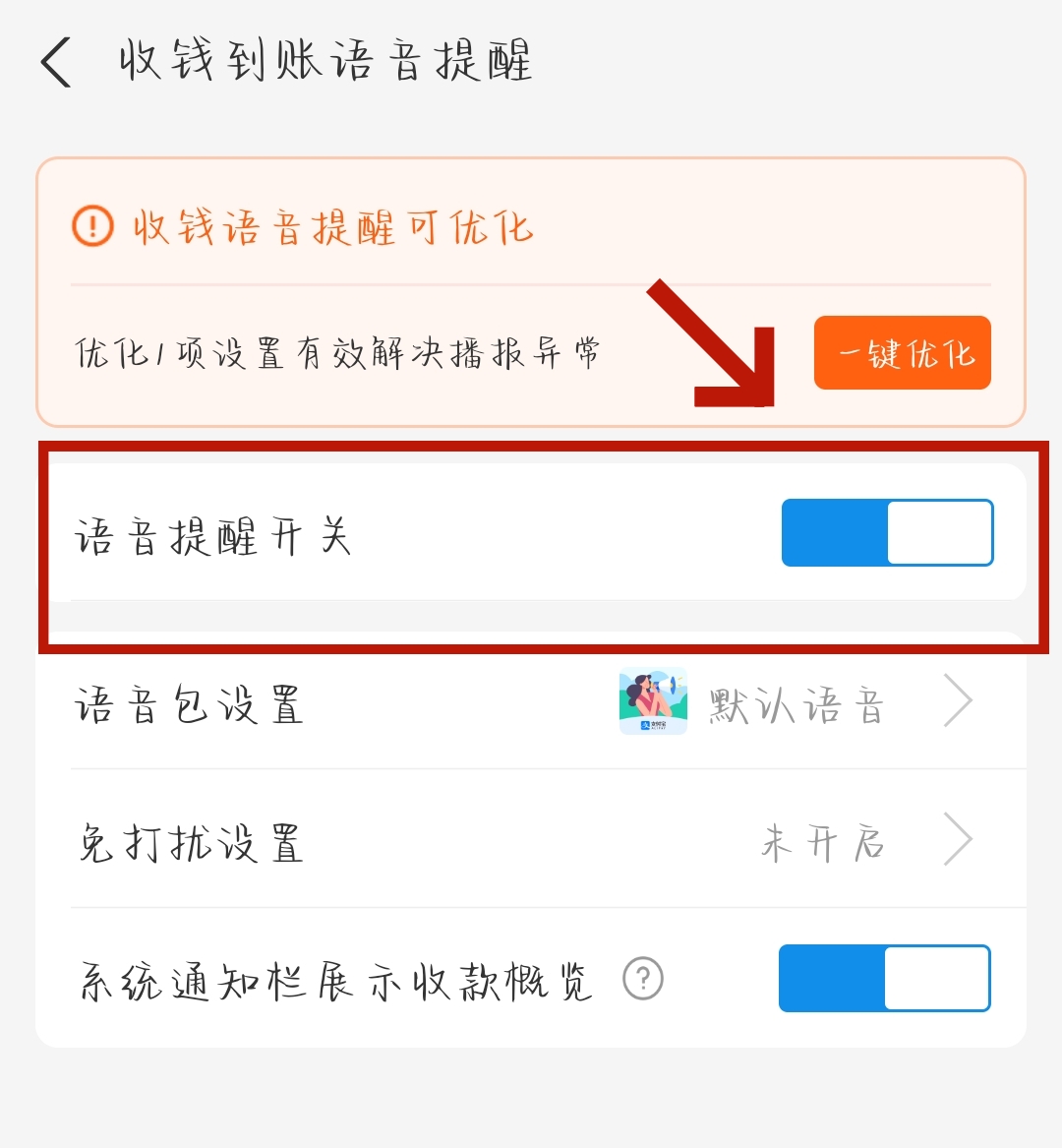Open help icon beside 系统通知栏展示收款概览
Image resolution: width=1062 pixels, height=1148 pixels.
(643, 980)
